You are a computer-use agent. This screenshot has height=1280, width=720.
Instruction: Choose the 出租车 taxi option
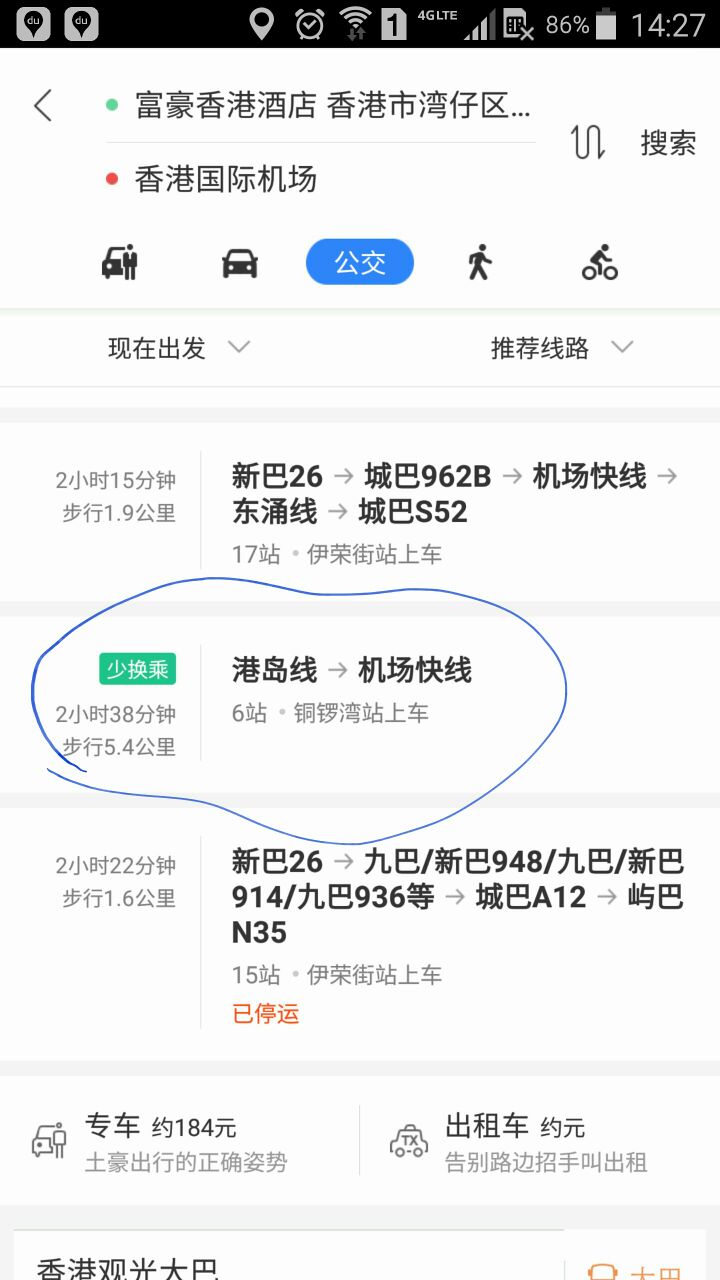point(540,1143)
